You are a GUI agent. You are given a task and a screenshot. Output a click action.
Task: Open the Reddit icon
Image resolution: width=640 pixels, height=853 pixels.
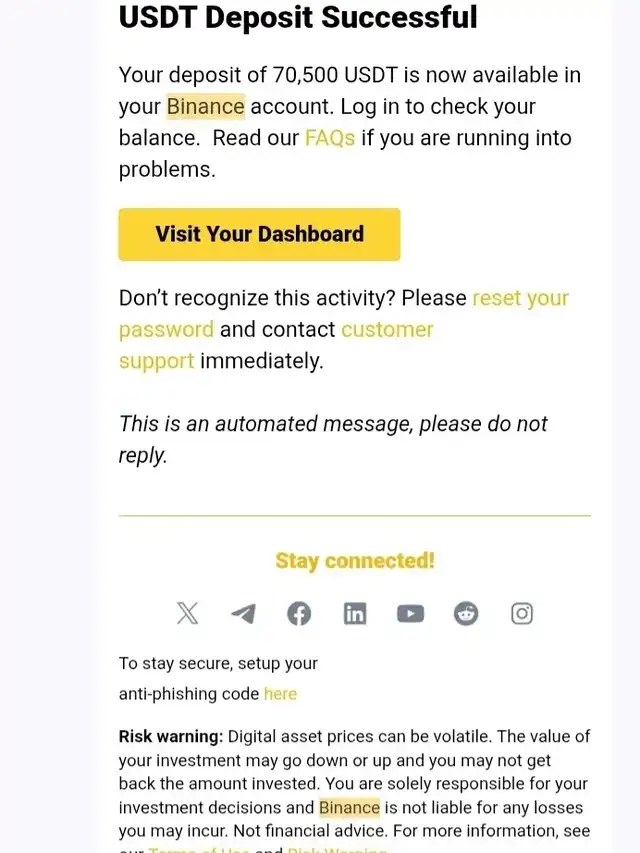[x=466, y=614]
